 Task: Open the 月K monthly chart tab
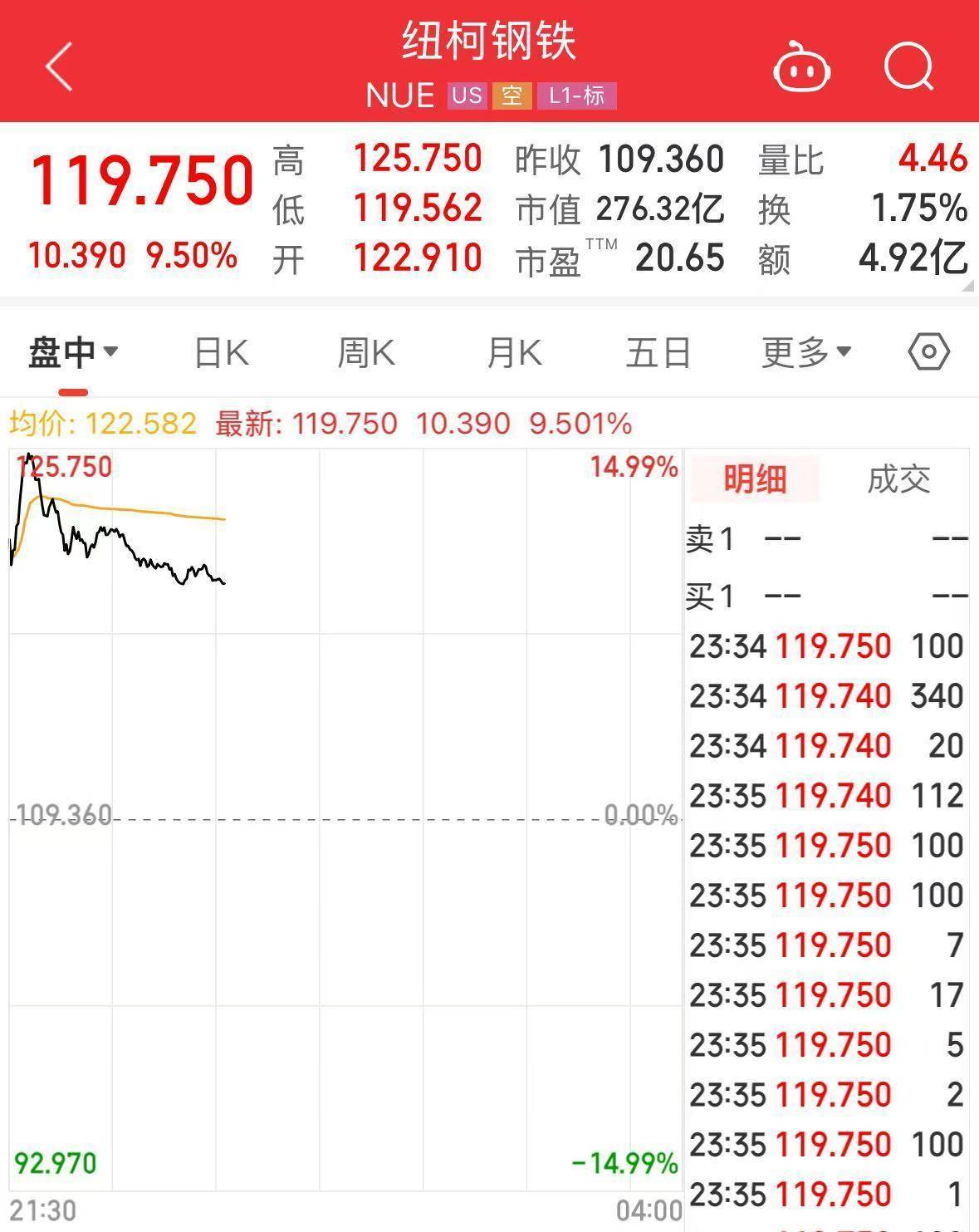point(512,352)
